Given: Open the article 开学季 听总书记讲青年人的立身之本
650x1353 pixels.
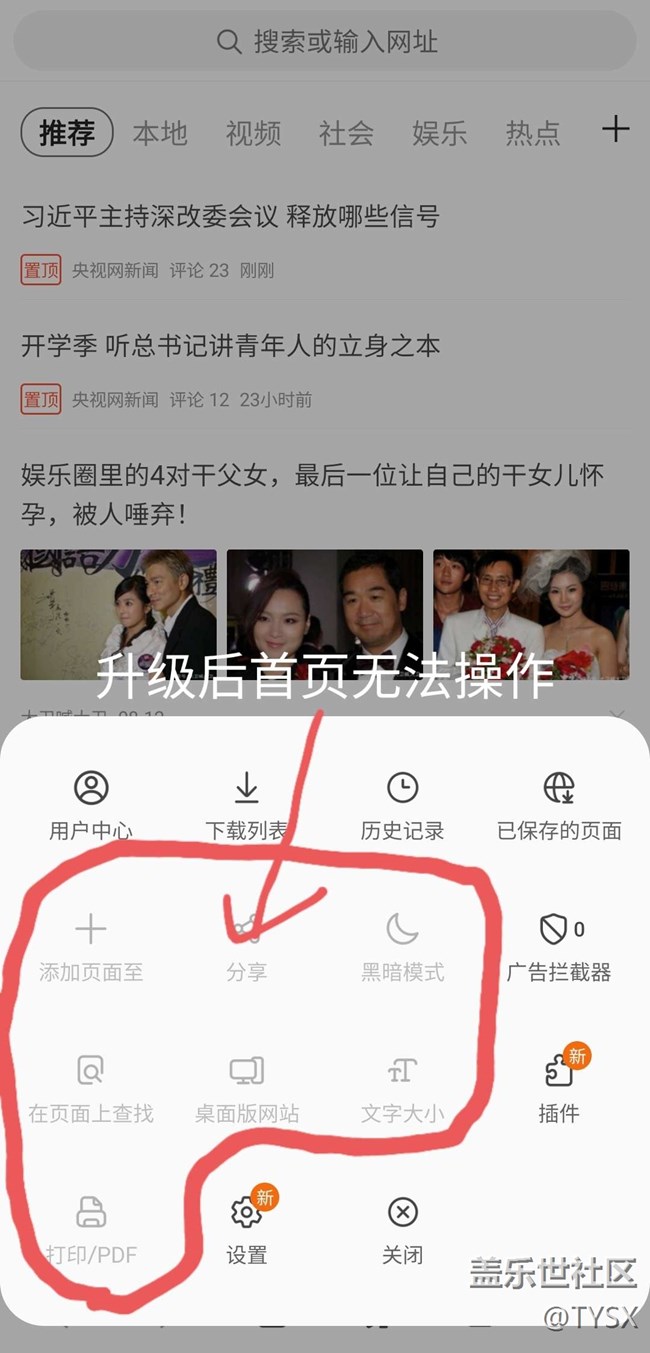Looking at the screenshot, I should click(230, 346).
